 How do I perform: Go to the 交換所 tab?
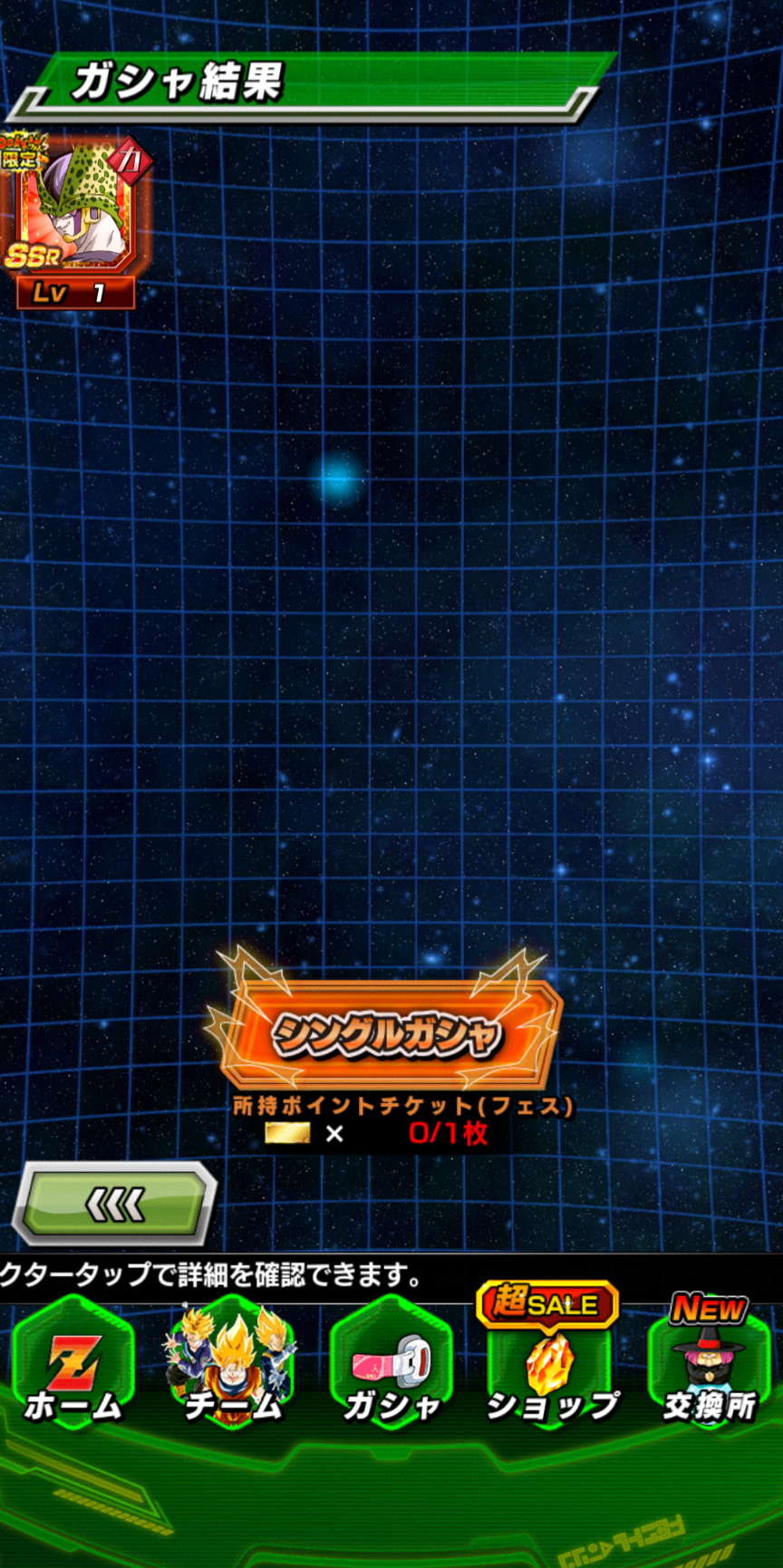[710, 1360]
